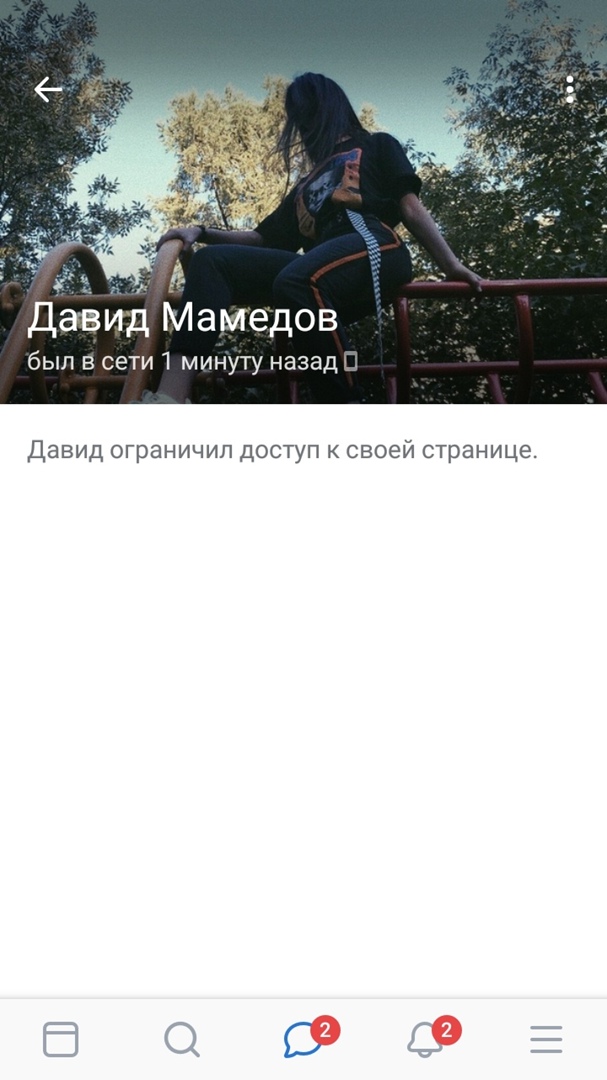Image resolution: width=607 pixels, height=1080 pixels.
Task: Go back using the arrow icon
Action: [48, 90]
